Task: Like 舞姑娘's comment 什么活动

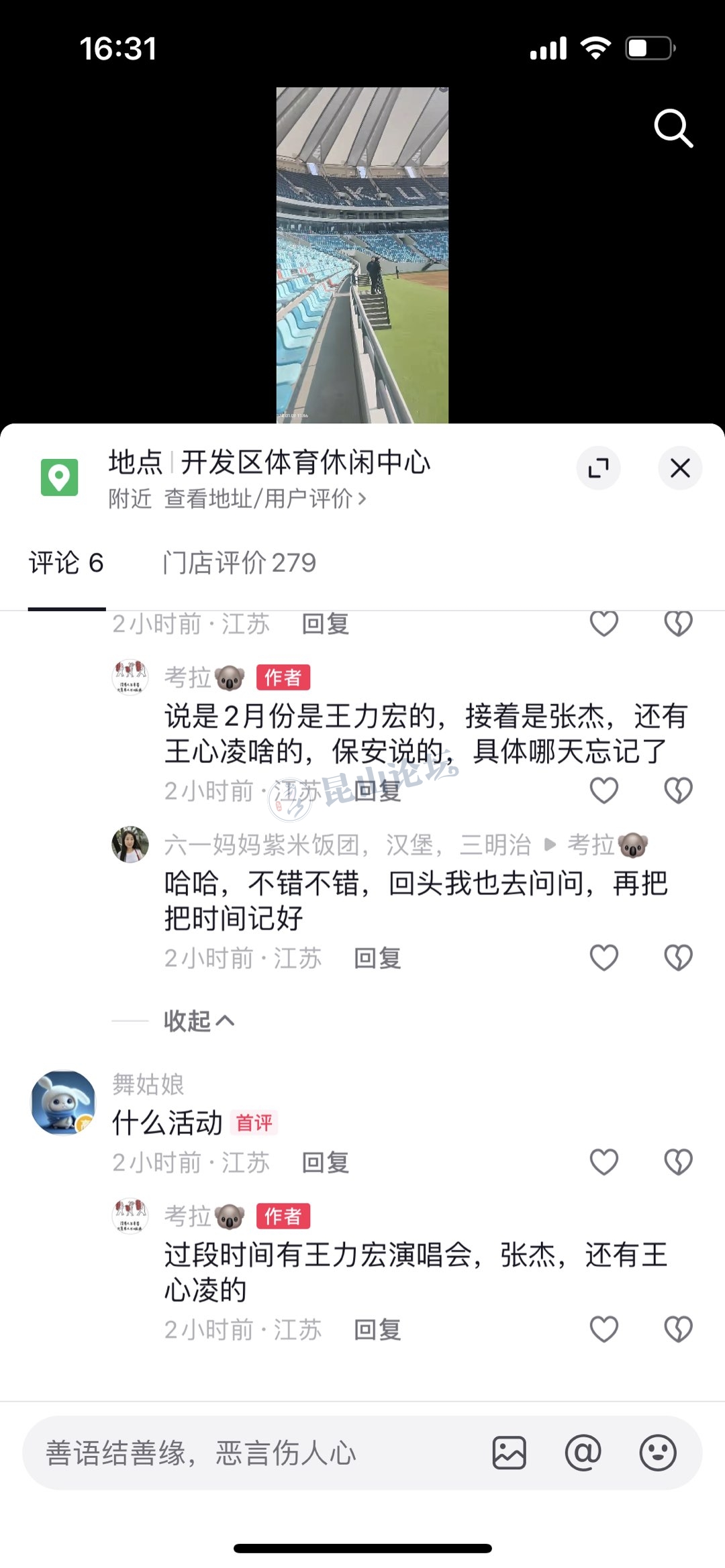Action: coord(603,1161)
